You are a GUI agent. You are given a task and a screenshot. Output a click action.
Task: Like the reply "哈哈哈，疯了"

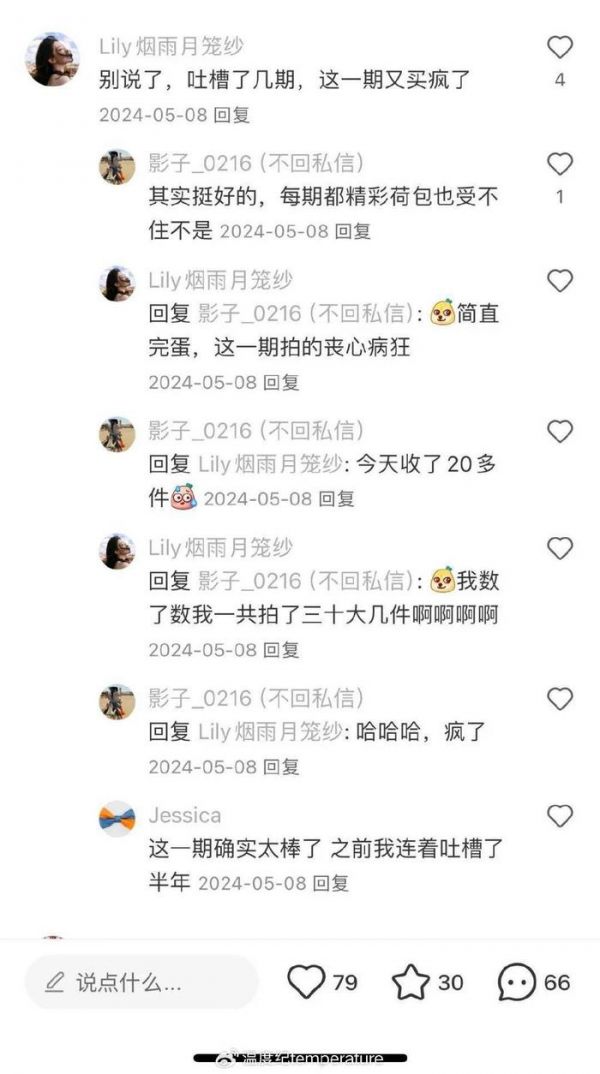pyautogui.click(x=560, y=698)
